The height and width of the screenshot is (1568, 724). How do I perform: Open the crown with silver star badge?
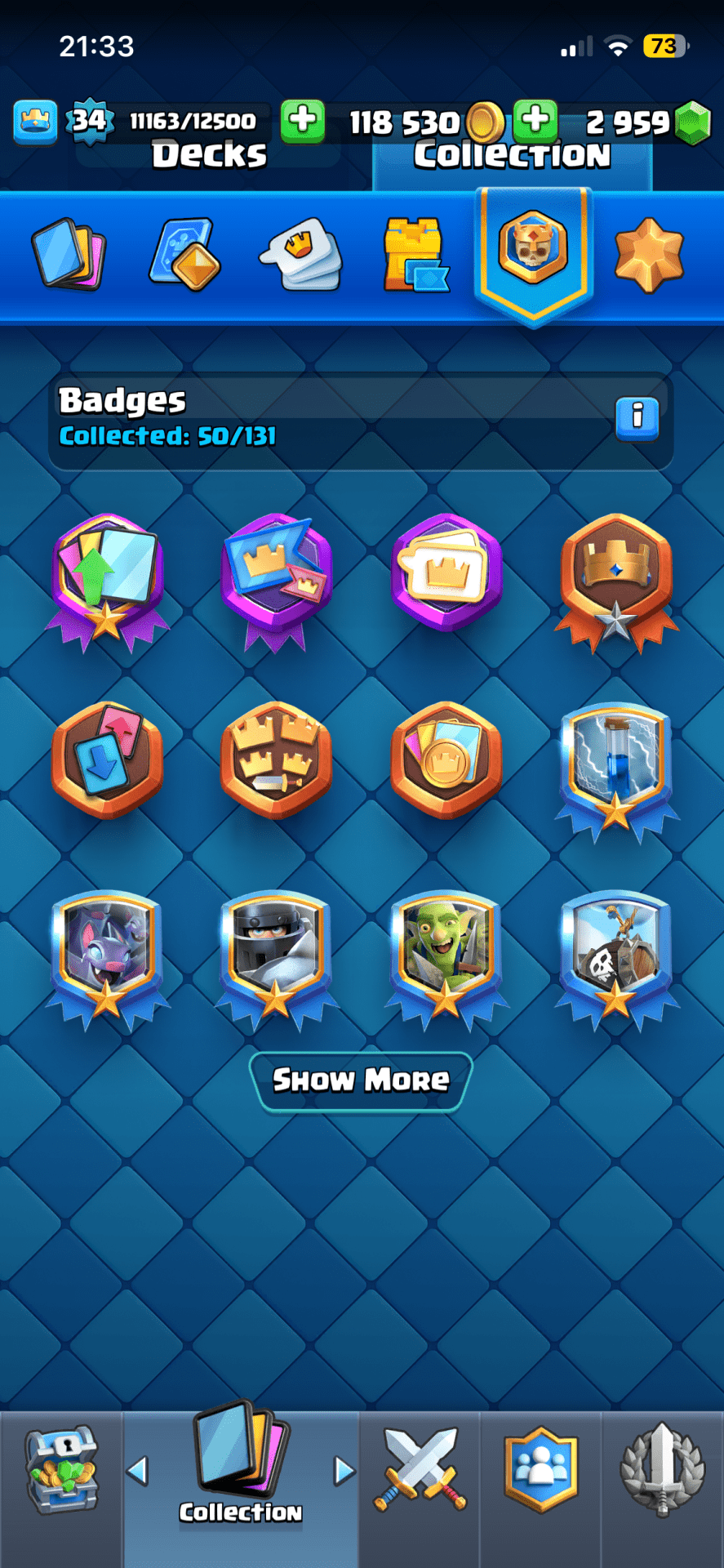(x=615, y=576)
